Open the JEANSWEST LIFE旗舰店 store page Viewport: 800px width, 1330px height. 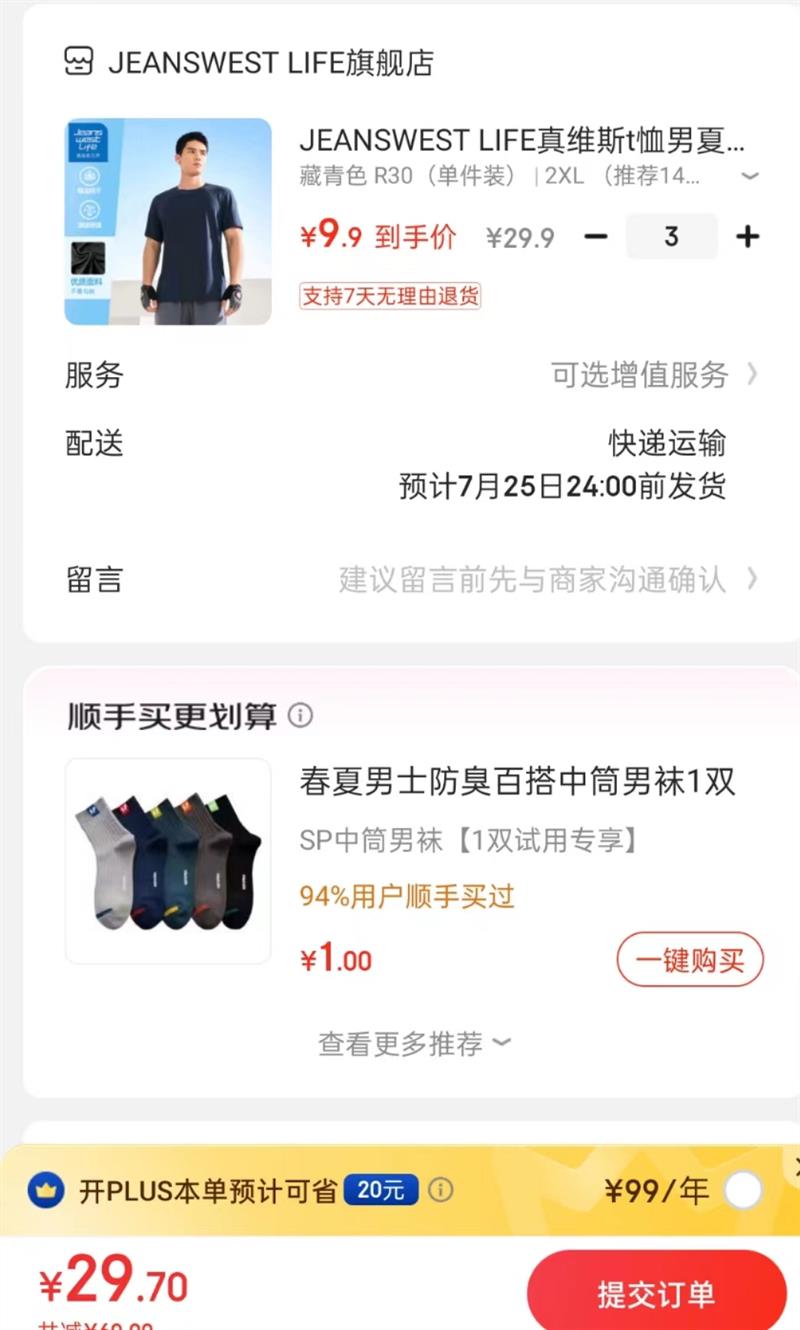250,62
